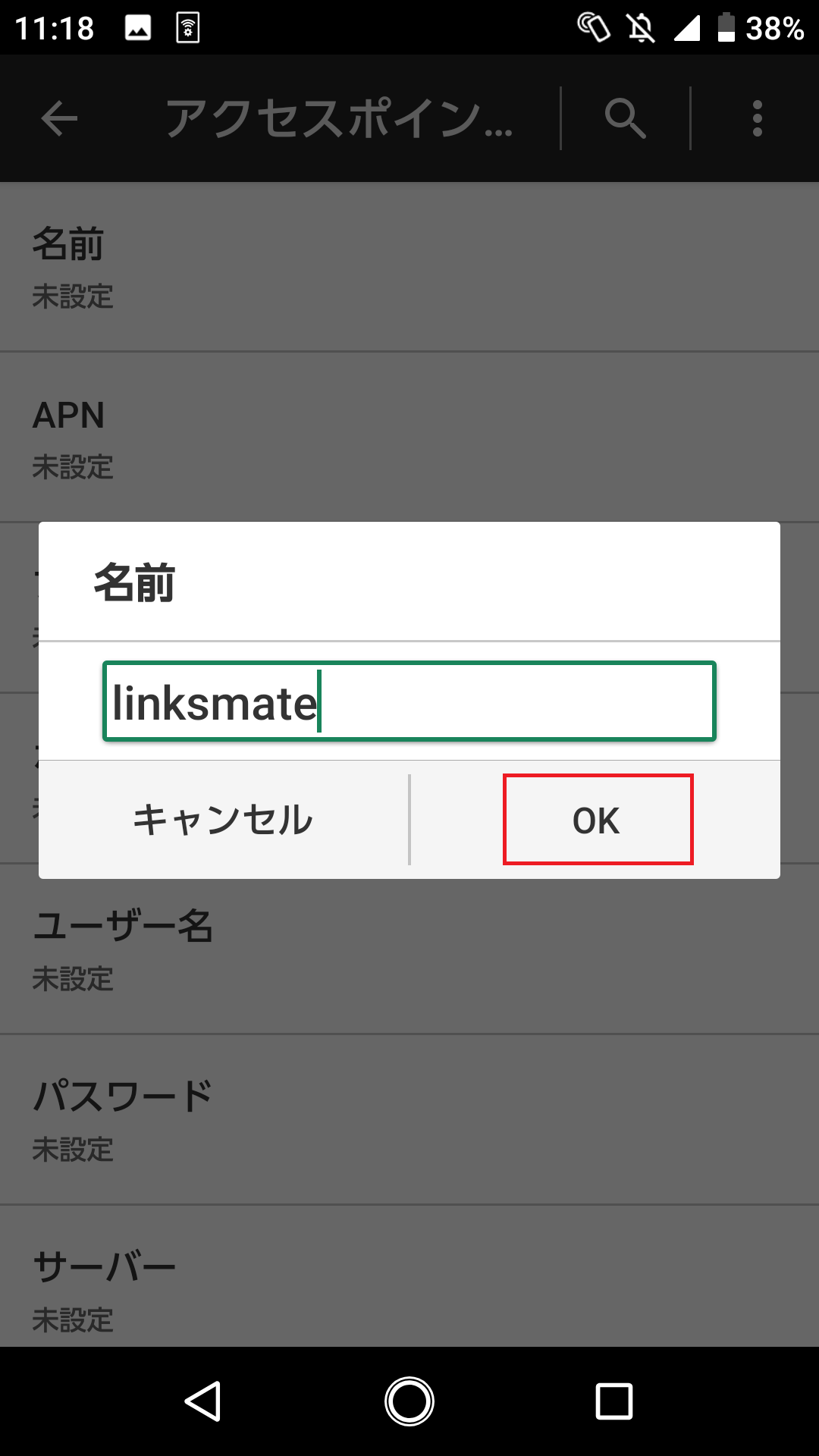Select the APN list entry
This screenshot has width=819, height=1456.
pyautogui.click(x=409, y=436)
